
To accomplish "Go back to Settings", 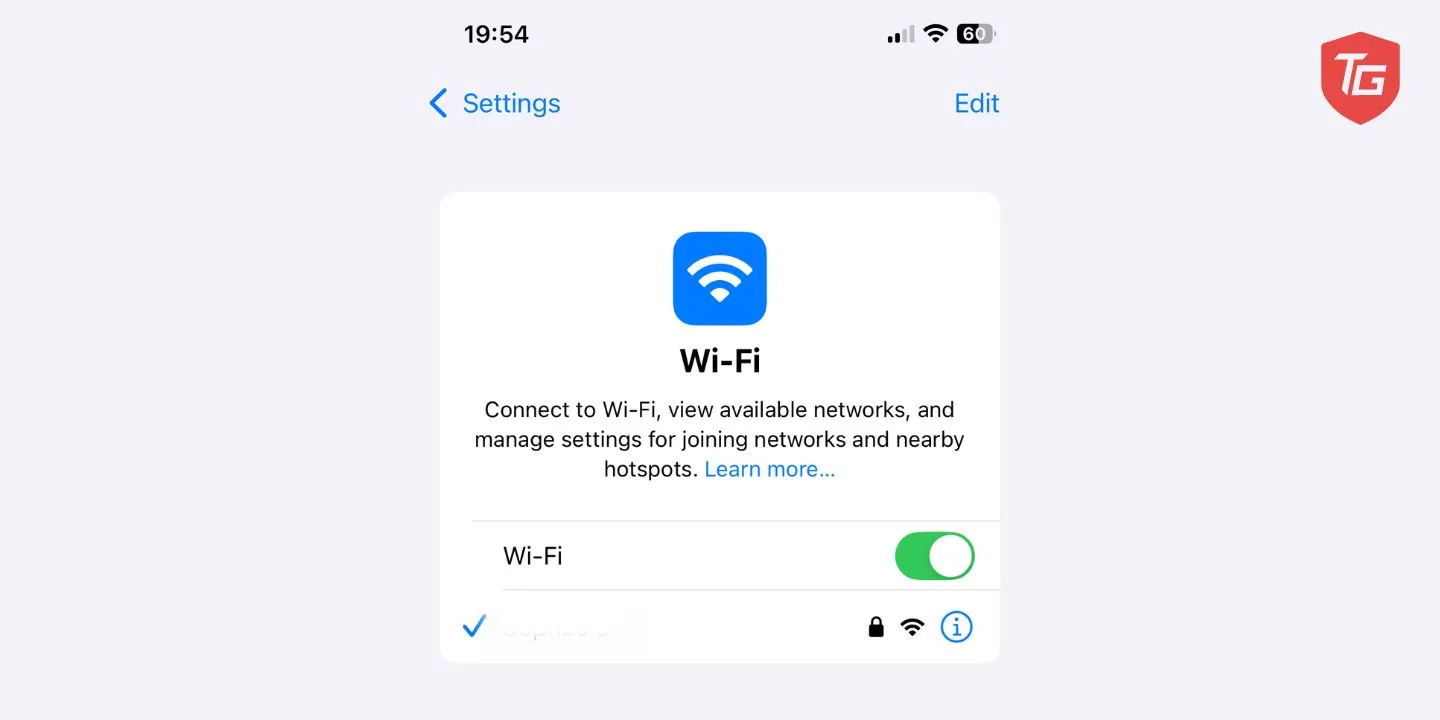I will click(495, 103).
